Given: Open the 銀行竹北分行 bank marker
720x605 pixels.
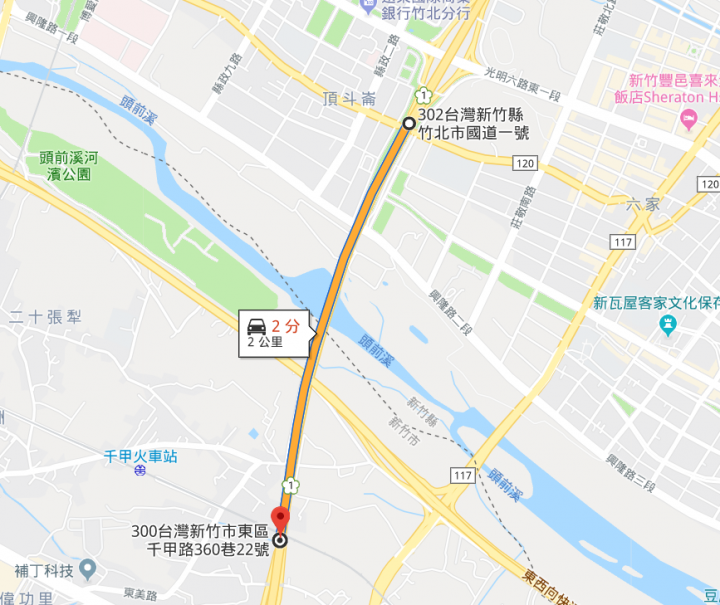Looking at the screenshot, I should 368,6.
